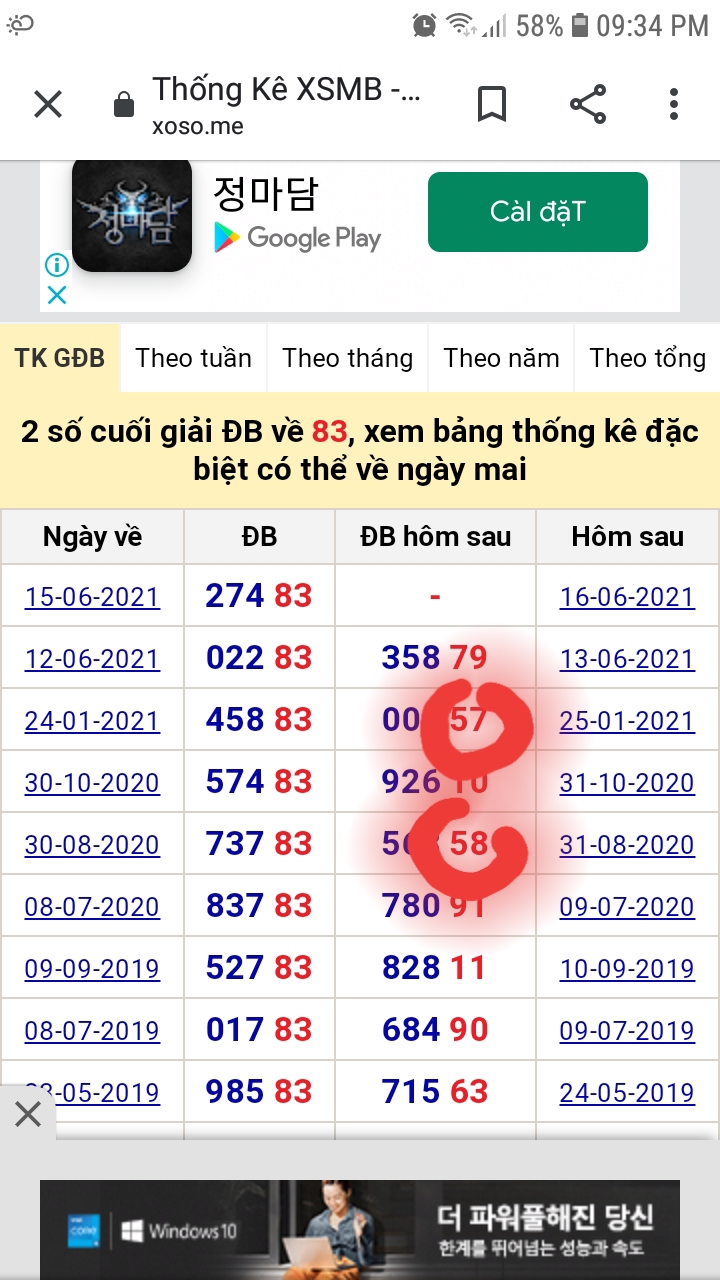This screenshot has height=1280, width=720.
Task: Switch to the Theo tuần tab
Action: (194, 358)
